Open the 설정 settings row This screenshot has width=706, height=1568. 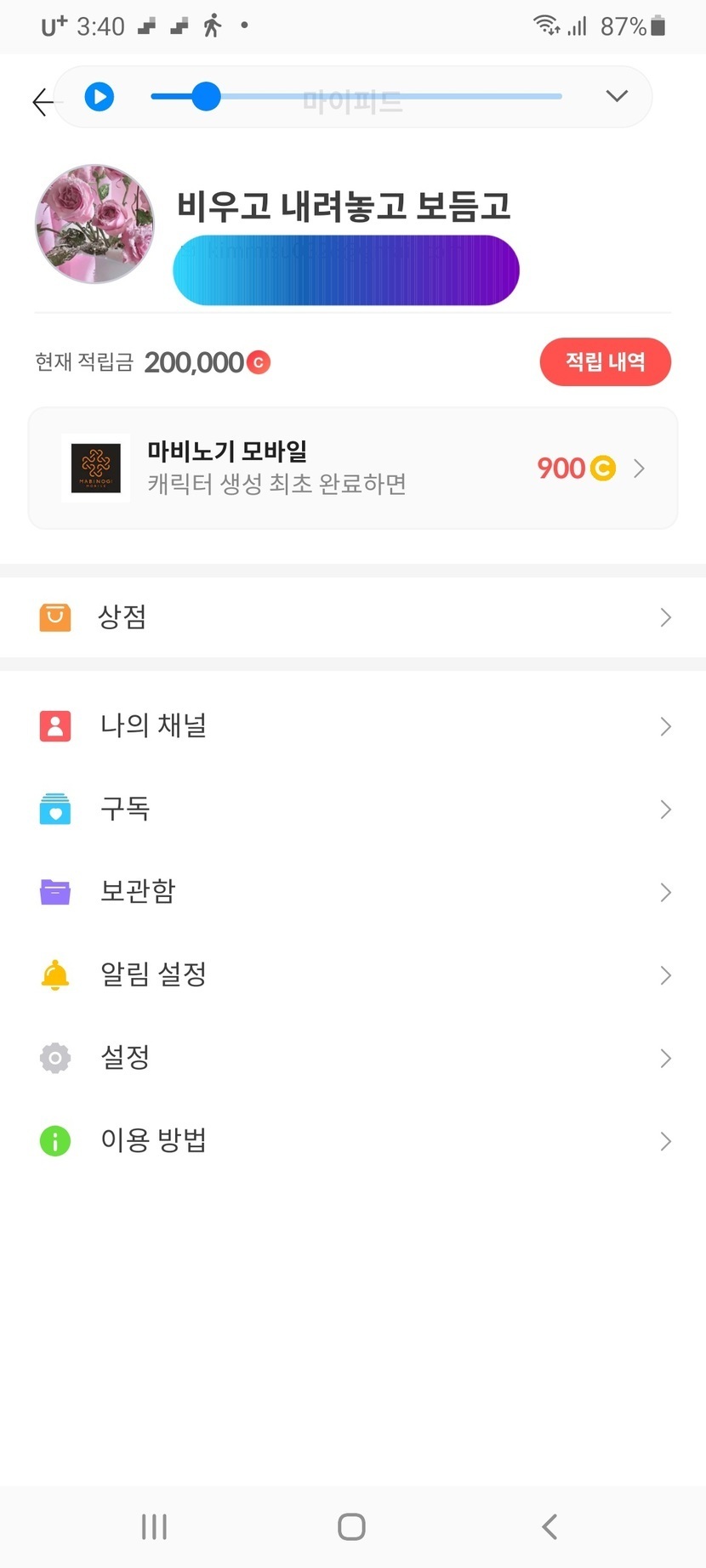[352, 1058]
